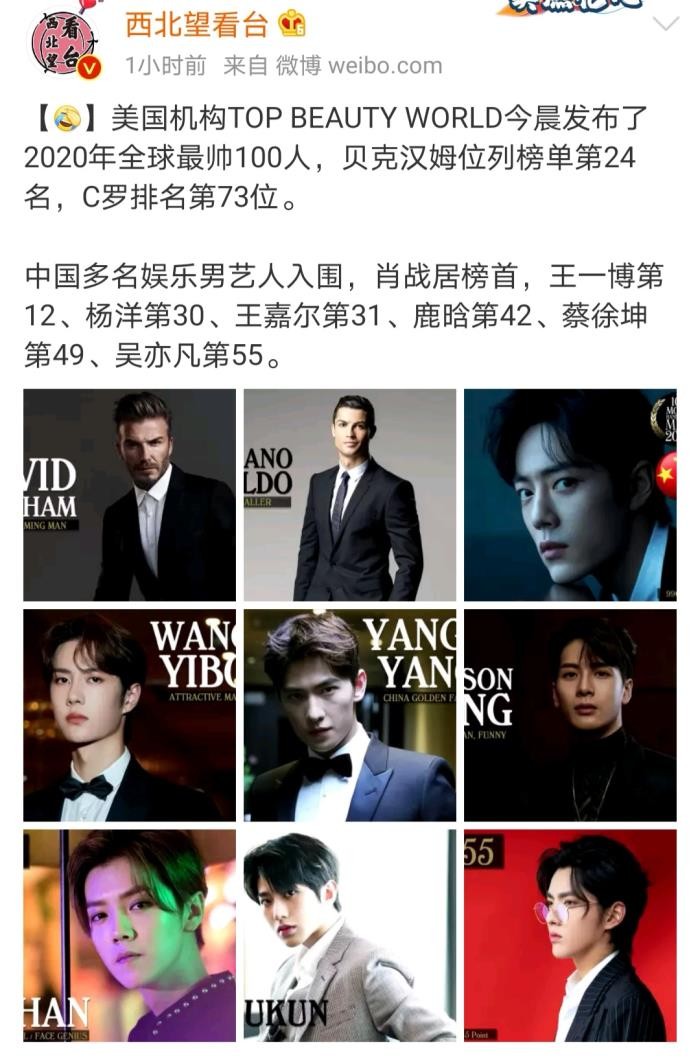Enlarge the WANG YIBO photo

pyautogui.click(x=130, y=715)
